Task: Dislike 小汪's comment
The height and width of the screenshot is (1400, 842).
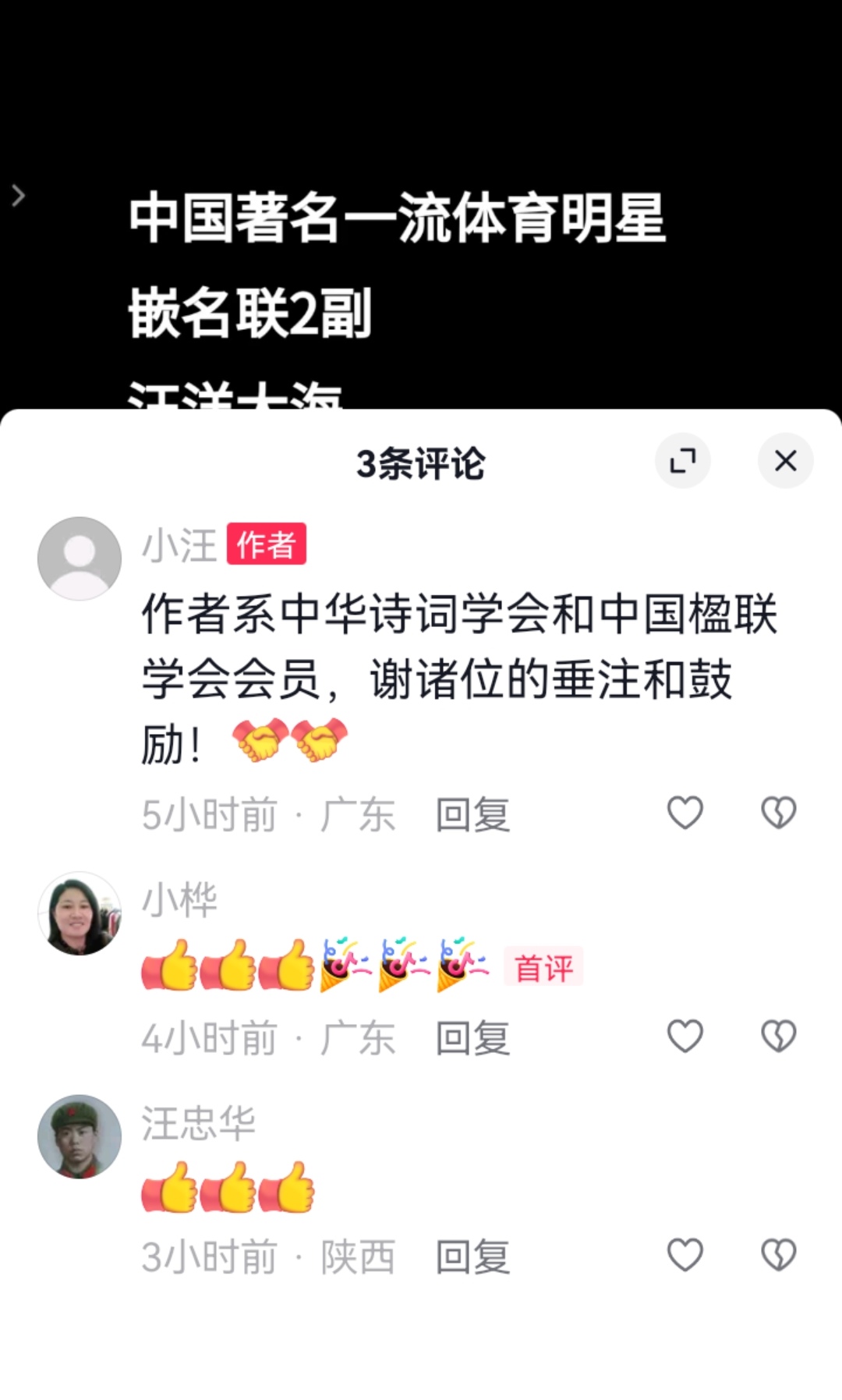Action: click(778, 813)
